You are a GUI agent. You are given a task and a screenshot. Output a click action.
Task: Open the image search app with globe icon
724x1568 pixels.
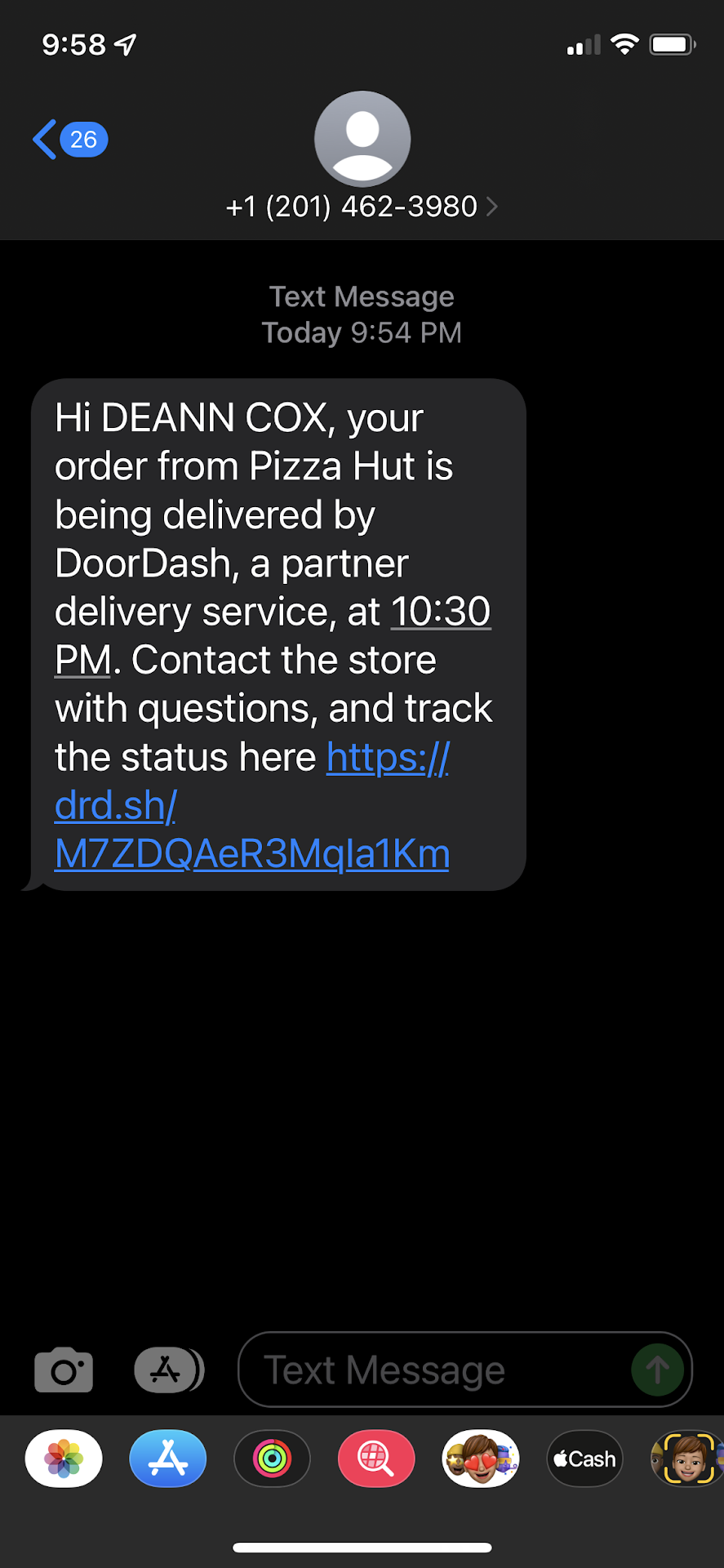click(376, 1459)
